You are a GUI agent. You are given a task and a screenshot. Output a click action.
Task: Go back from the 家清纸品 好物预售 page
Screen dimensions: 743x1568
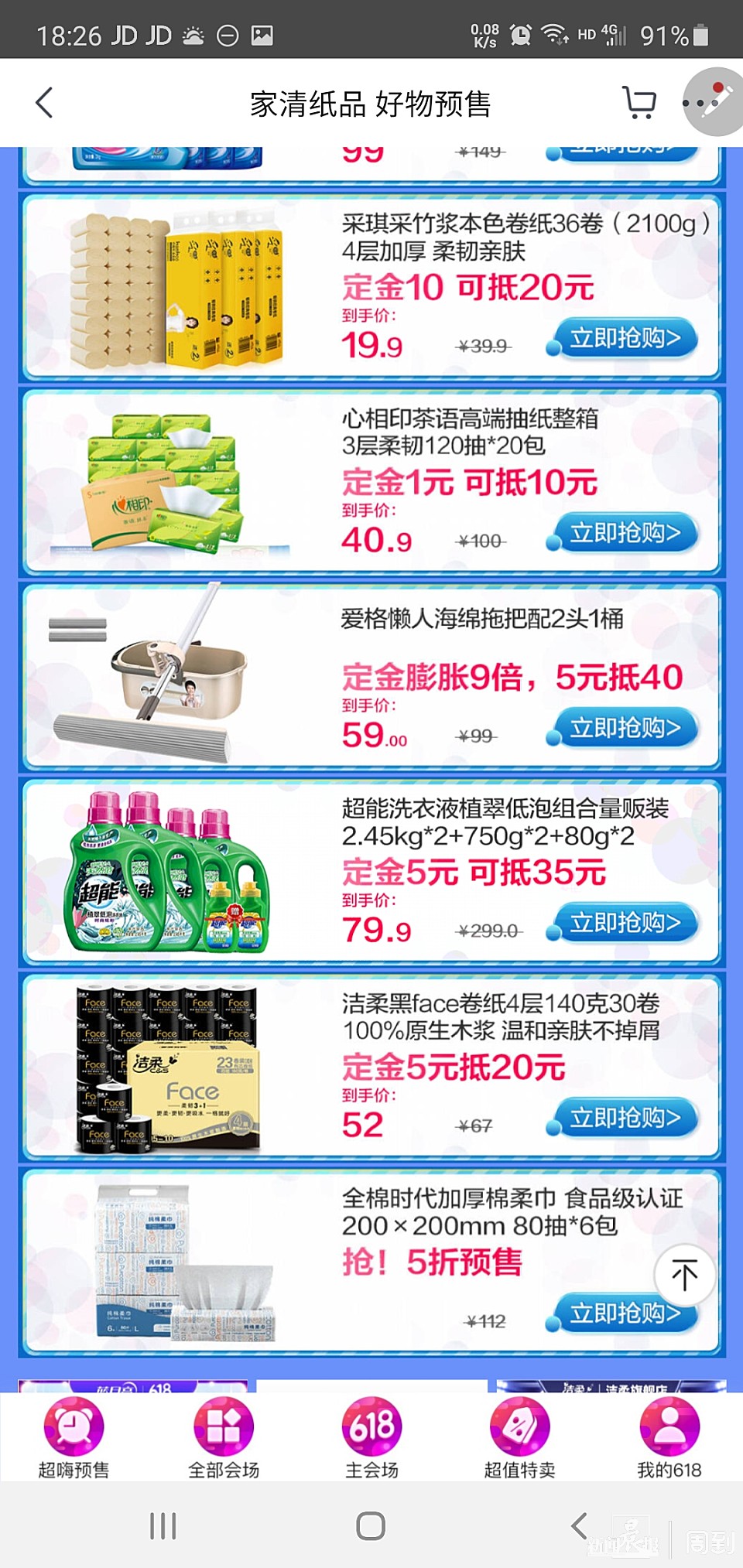click(x=44, y=103)
